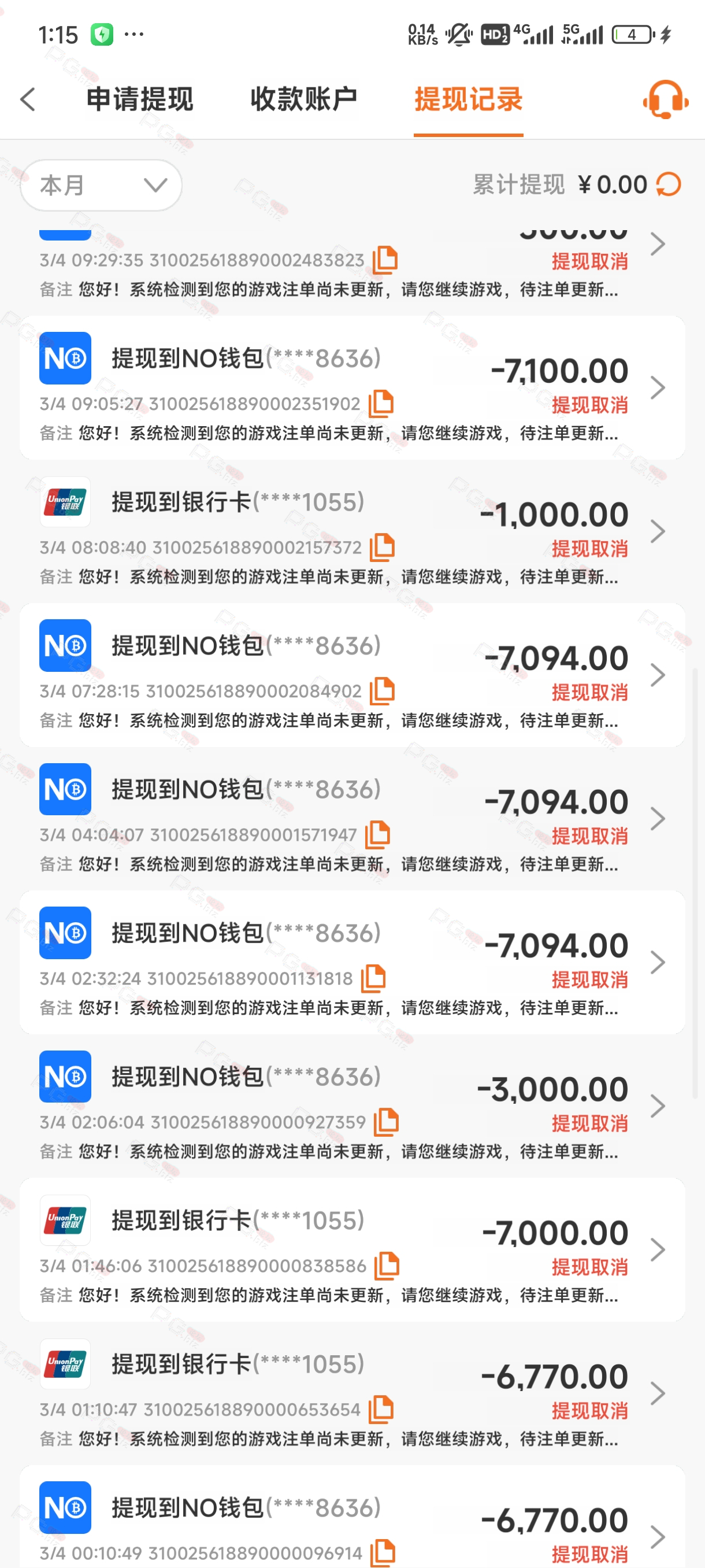Copy order number of the 09:05:27 record

(381, 404)
